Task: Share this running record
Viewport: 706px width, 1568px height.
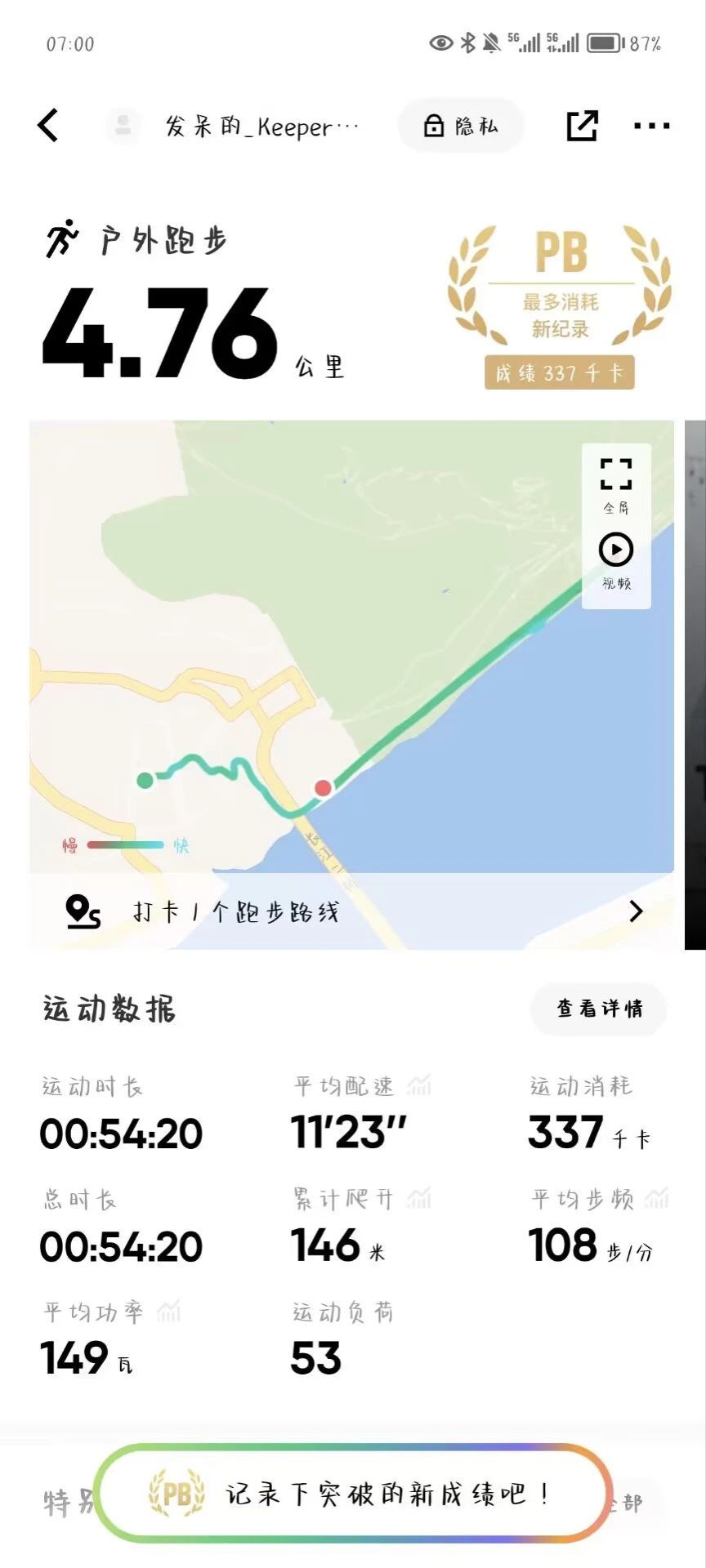Action: [582, 126]
